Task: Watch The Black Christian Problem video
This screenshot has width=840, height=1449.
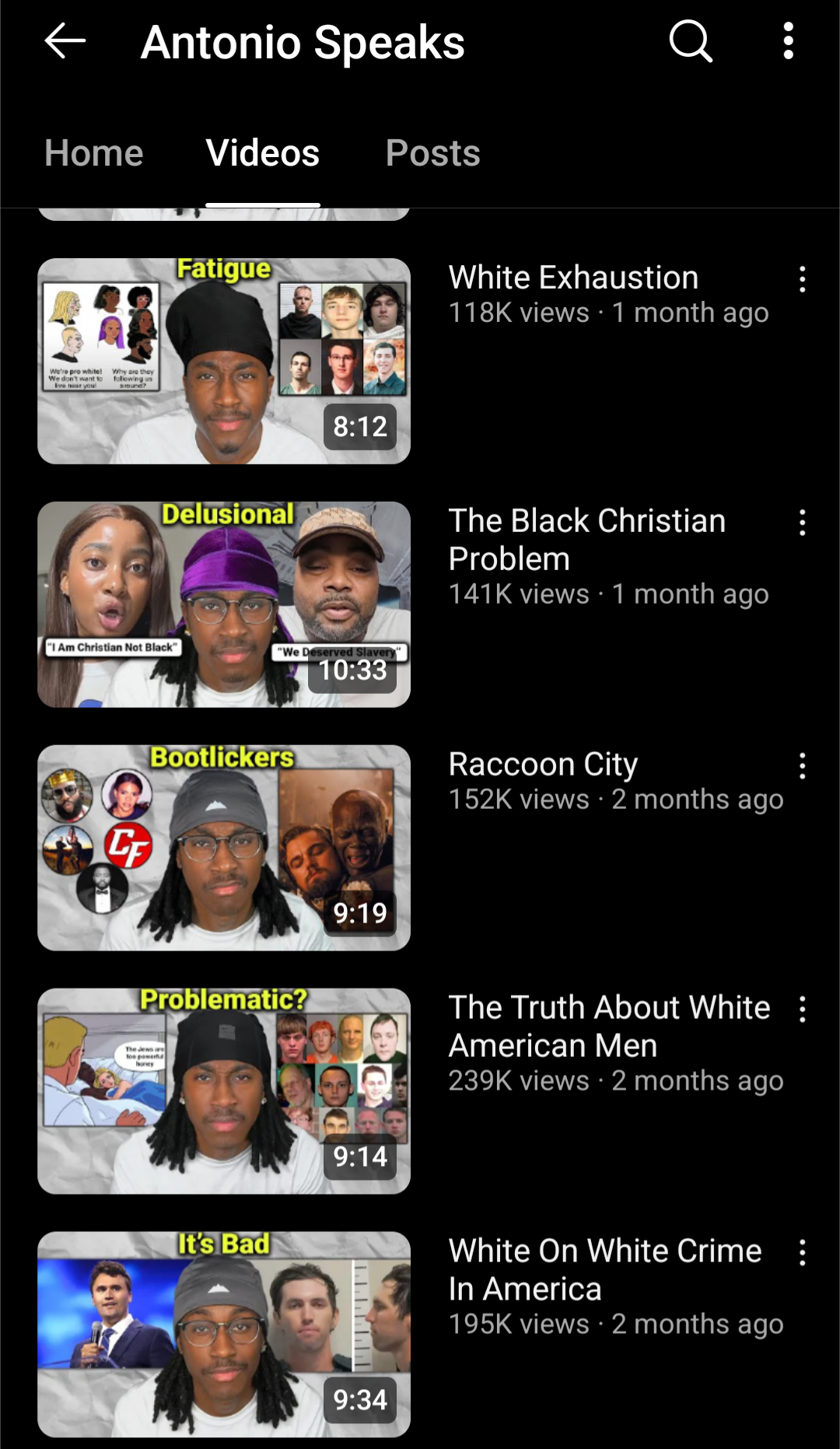Action: click(224, 604)
